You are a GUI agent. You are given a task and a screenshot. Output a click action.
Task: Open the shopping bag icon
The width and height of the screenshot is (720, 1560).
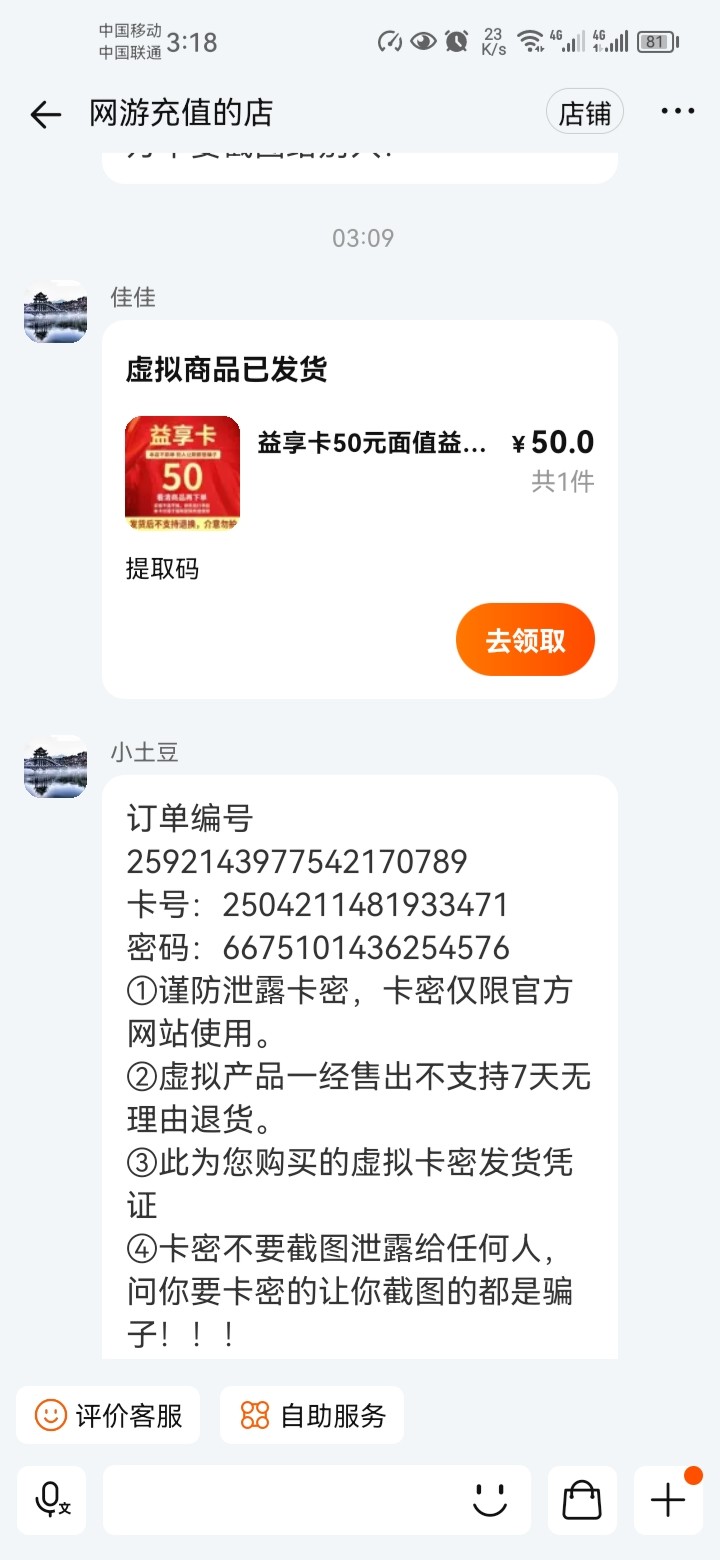pyautogui.click(x=582, y=1500)
